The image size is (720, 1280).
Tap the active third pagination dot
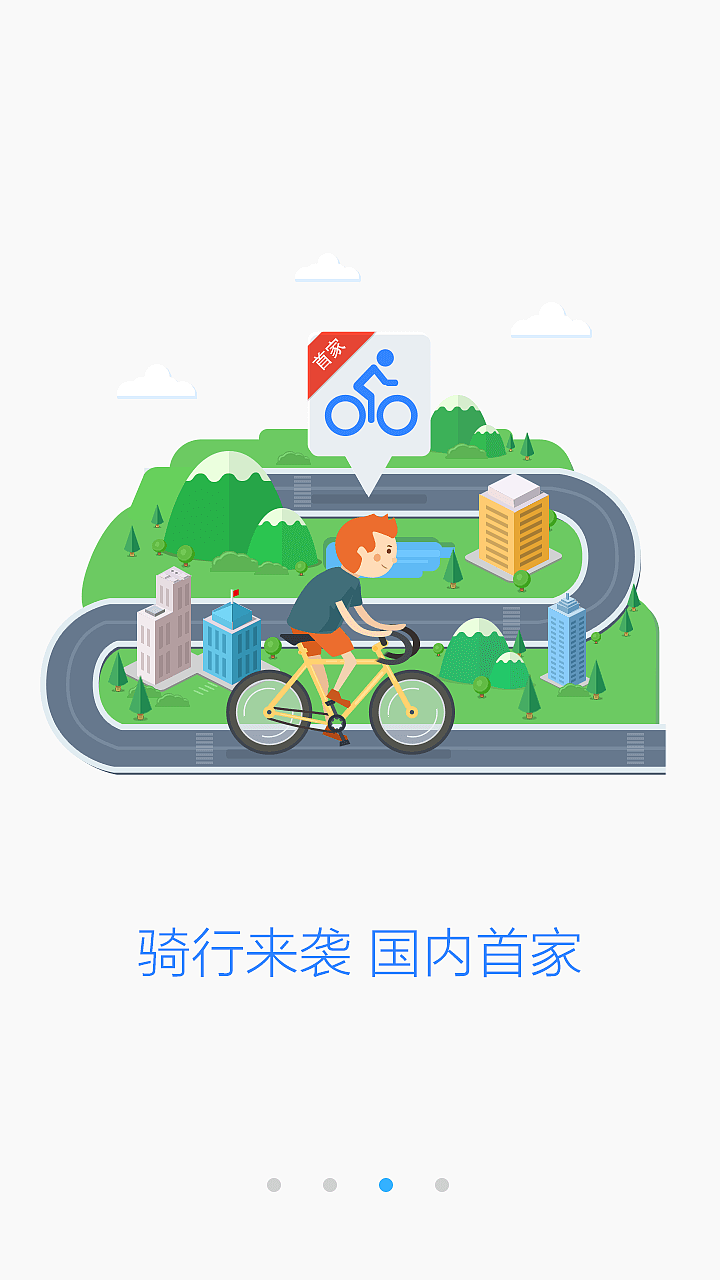384,1185
